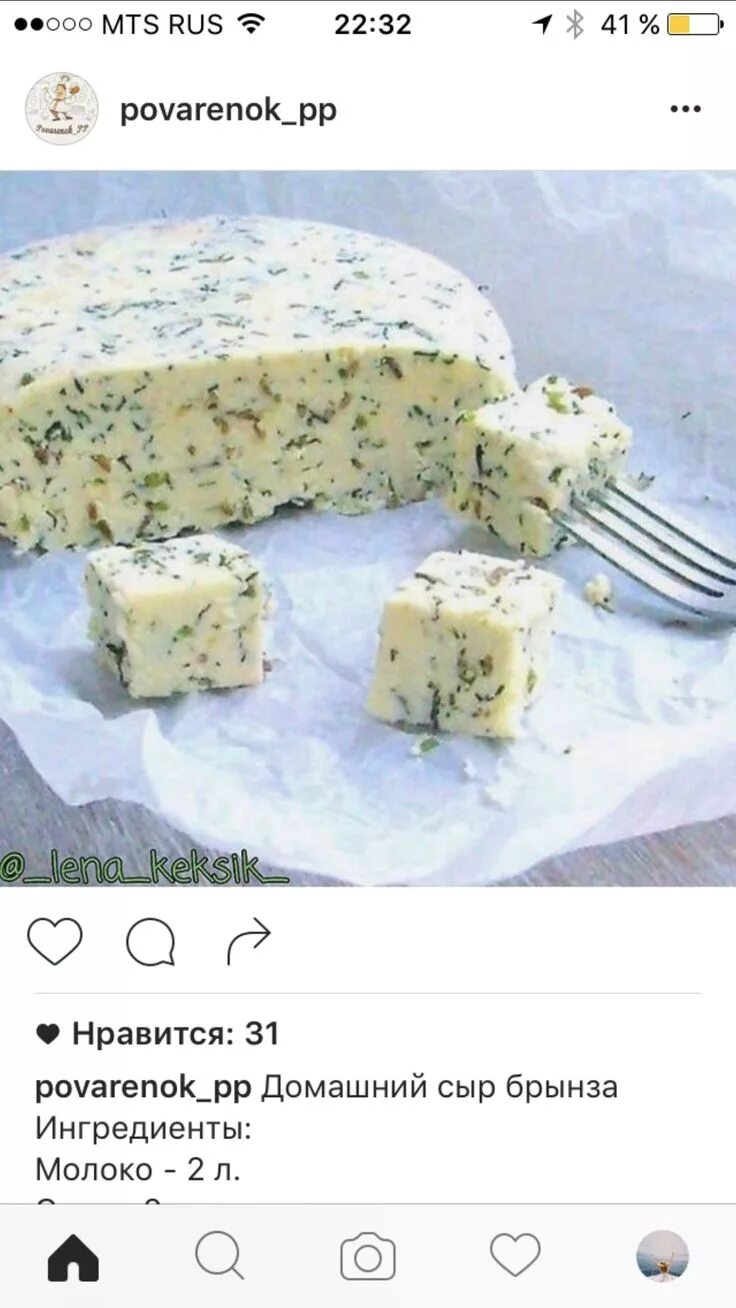Go to the Home feed tab
The image size is (736, 1308).
pos(73,1256)
